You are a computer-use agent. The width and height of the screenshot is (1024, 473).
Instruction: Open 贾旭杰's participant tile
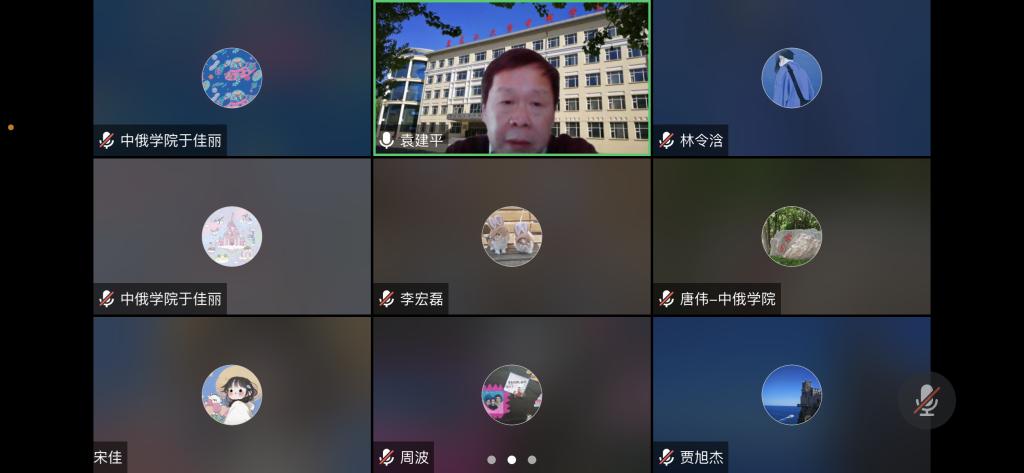coord(791,394)
